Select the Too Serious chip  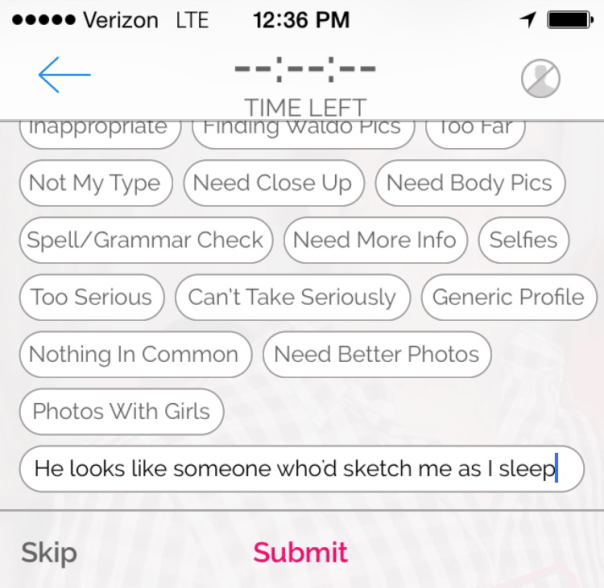91,297
